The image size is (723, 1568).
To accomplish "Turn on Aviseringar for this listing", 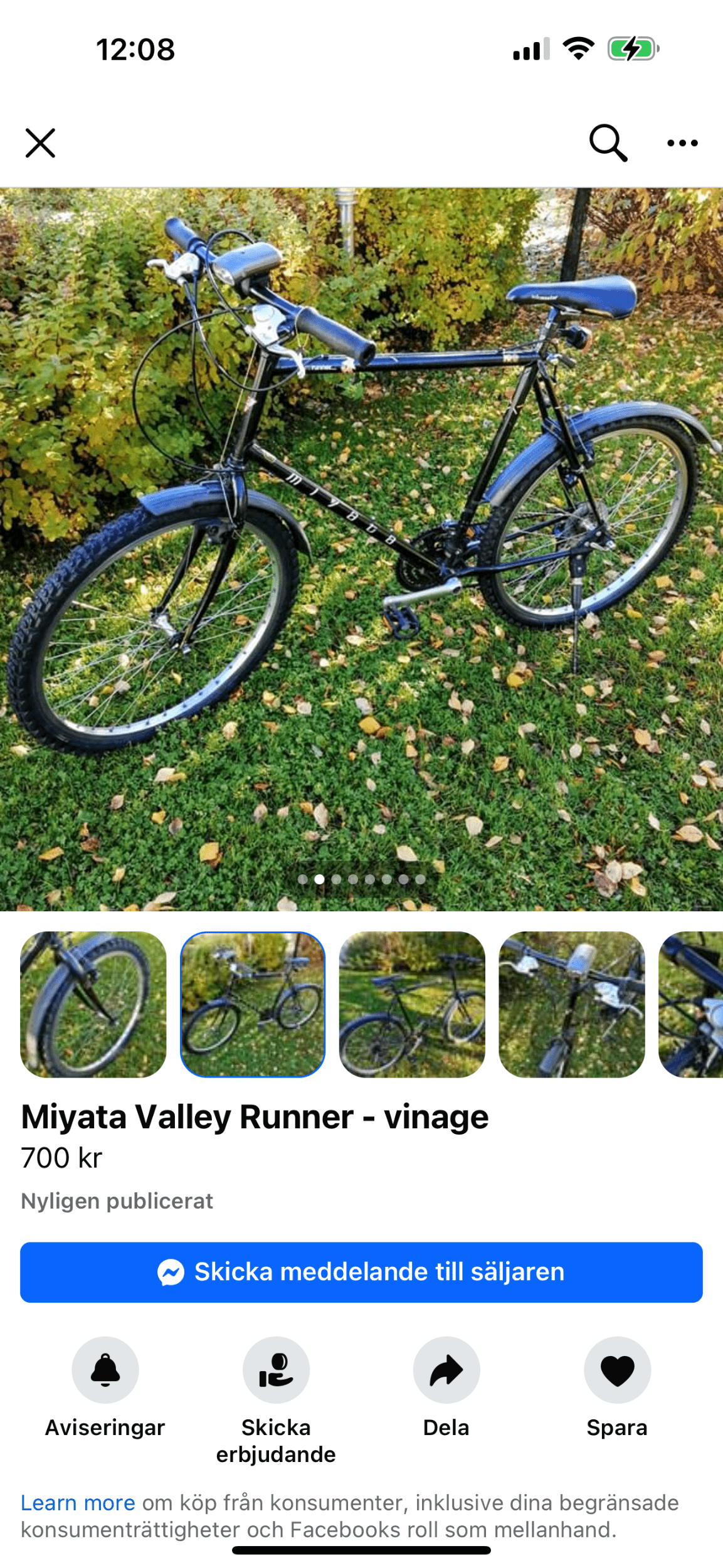I will click(105, 1370).
